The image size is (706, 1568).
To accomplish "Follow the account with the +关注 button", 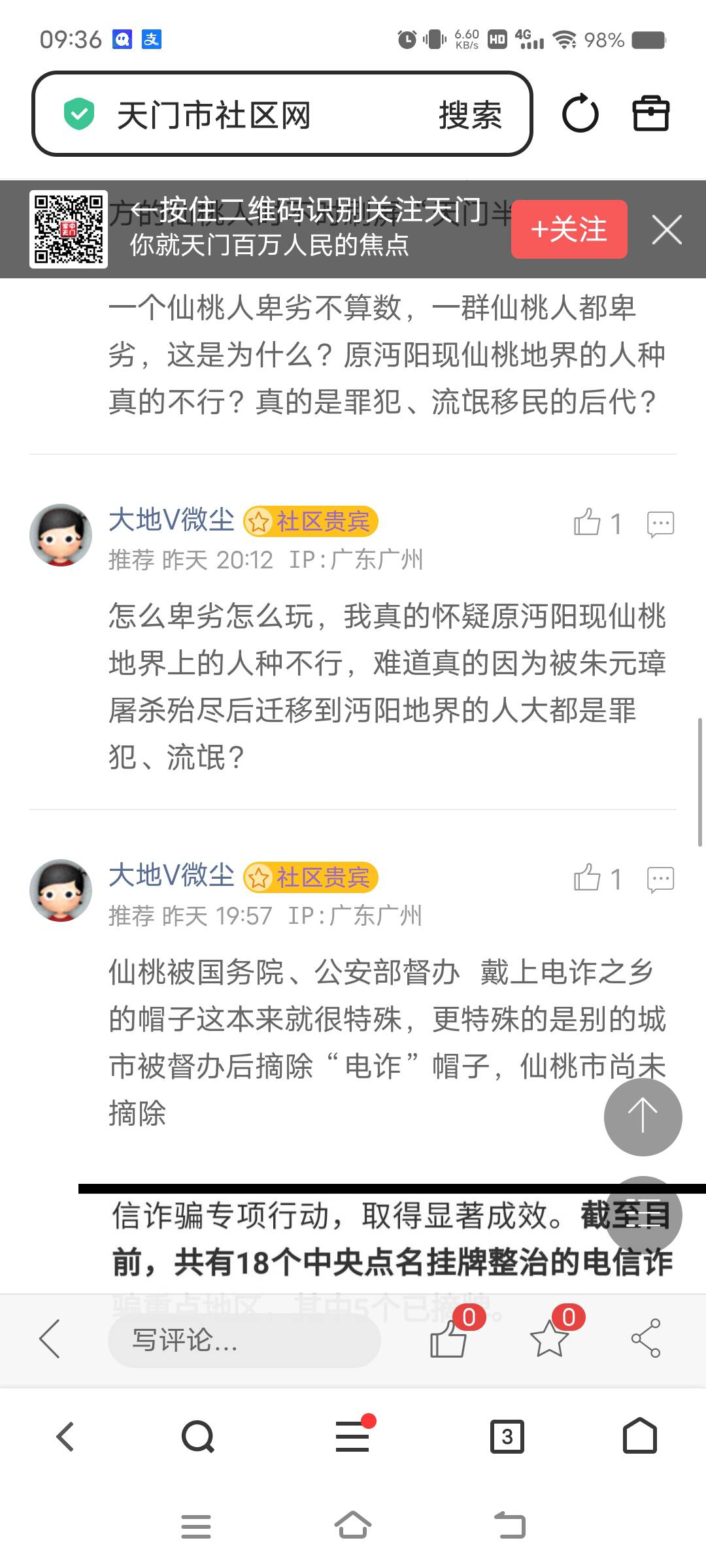I will click(569, 230).
